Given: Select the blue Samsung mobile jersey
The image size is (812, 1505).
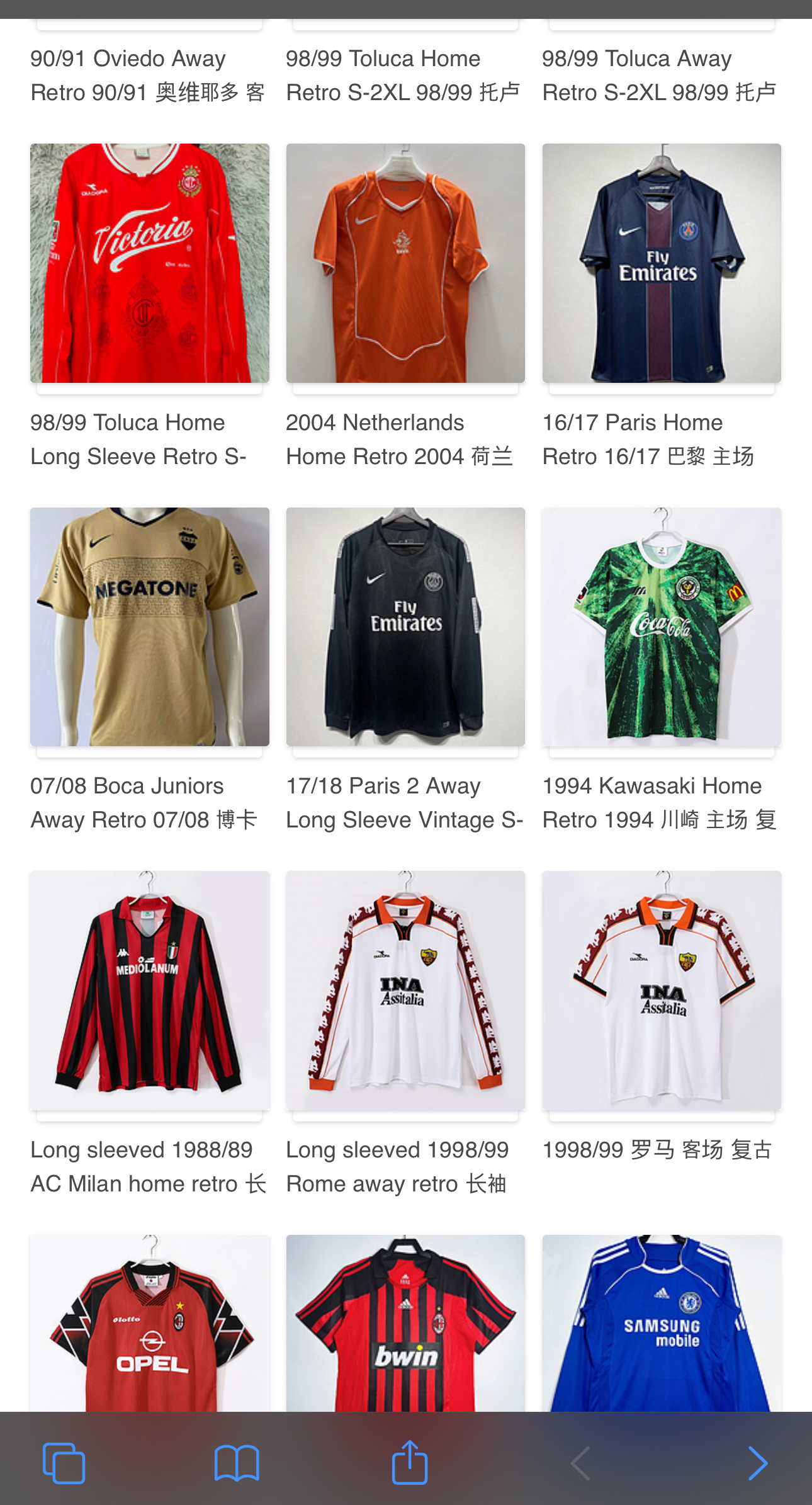Looking at the screenshot, I should [x=662, y=1322].
